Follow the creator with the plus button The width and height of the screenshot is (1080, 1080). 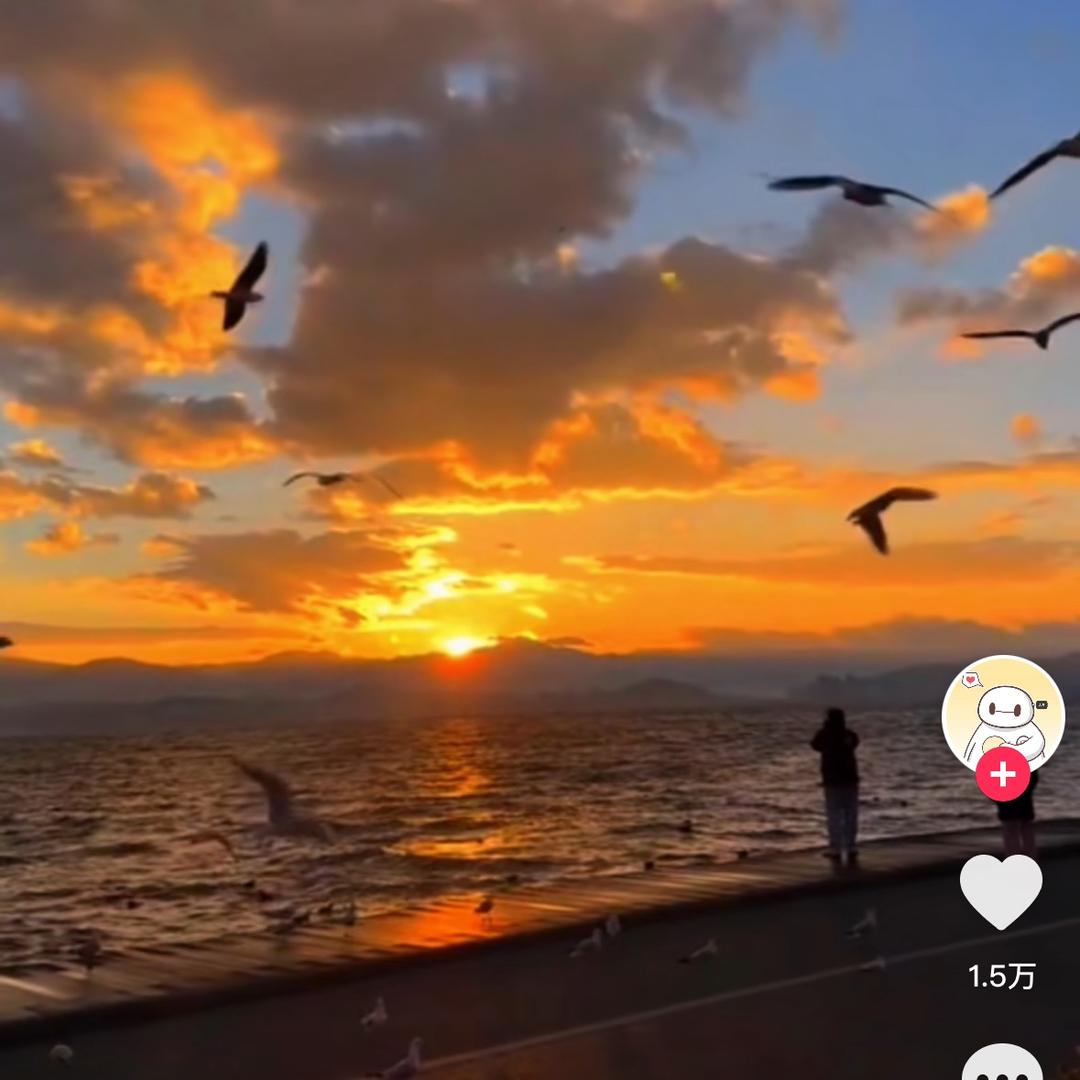pyautogui.click(x=1002, y=774)
